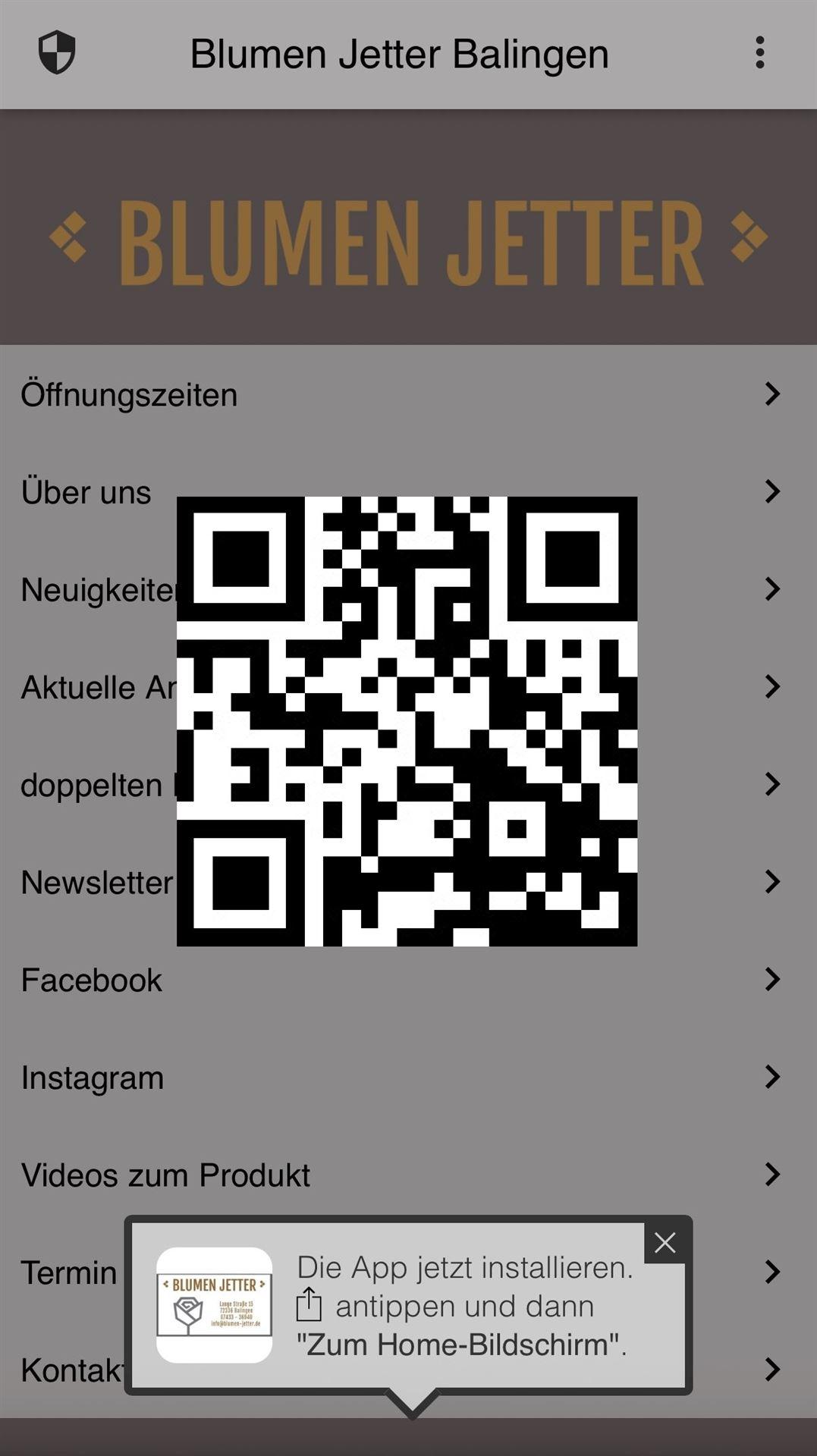
Task: Open the Neuigkeiten row
Action: pyautogui.click(x=97, y=589)
